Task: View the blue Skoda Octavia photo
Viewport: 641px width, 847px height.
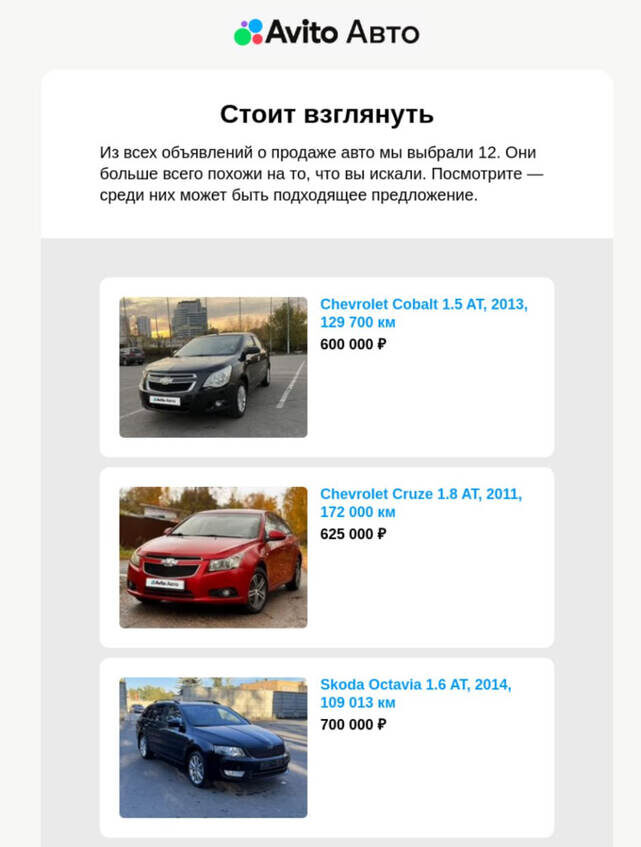Action: (x=213, y=747)
